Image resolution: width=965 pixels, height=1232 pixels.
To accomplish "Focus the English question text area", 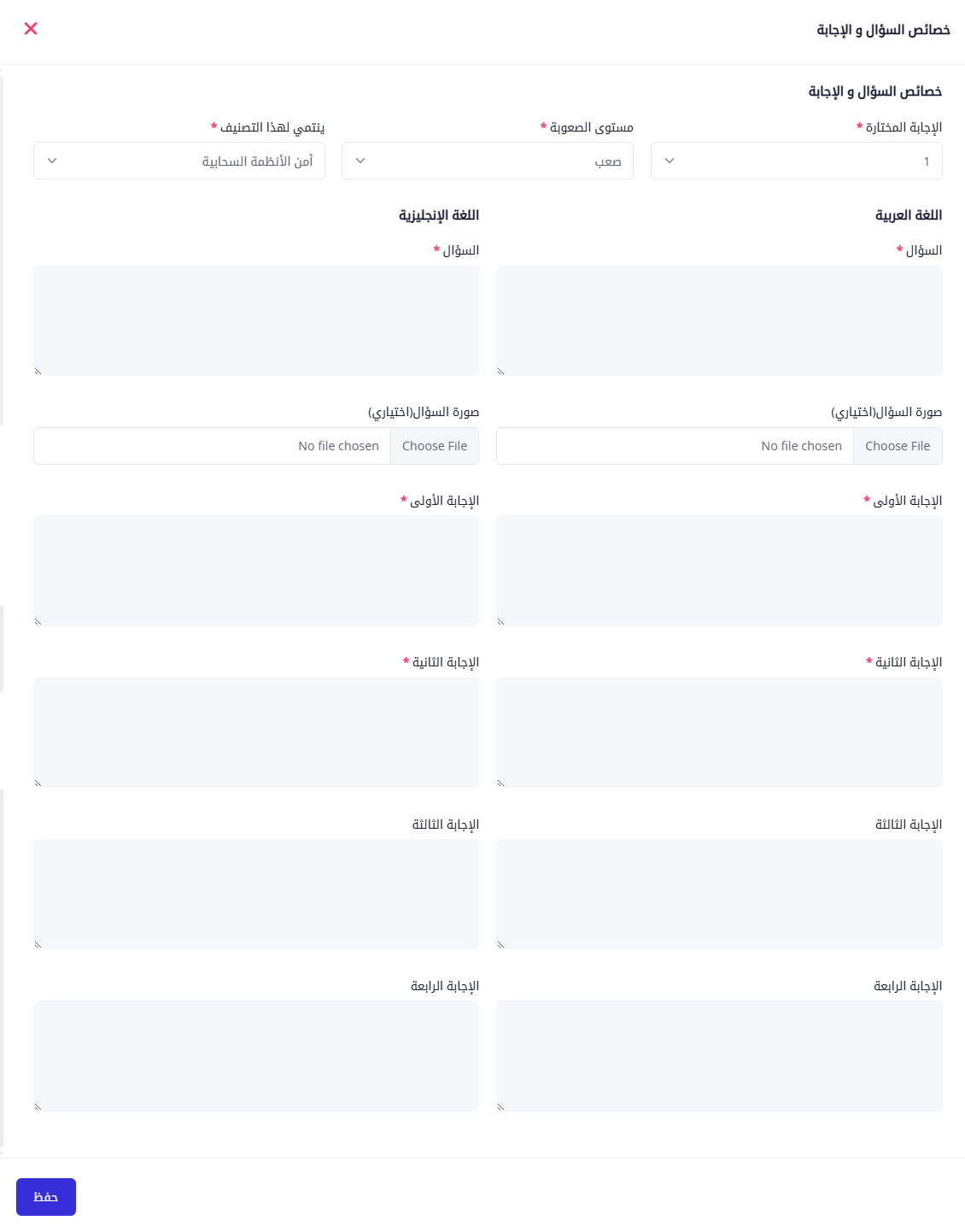I will (256, 320).
